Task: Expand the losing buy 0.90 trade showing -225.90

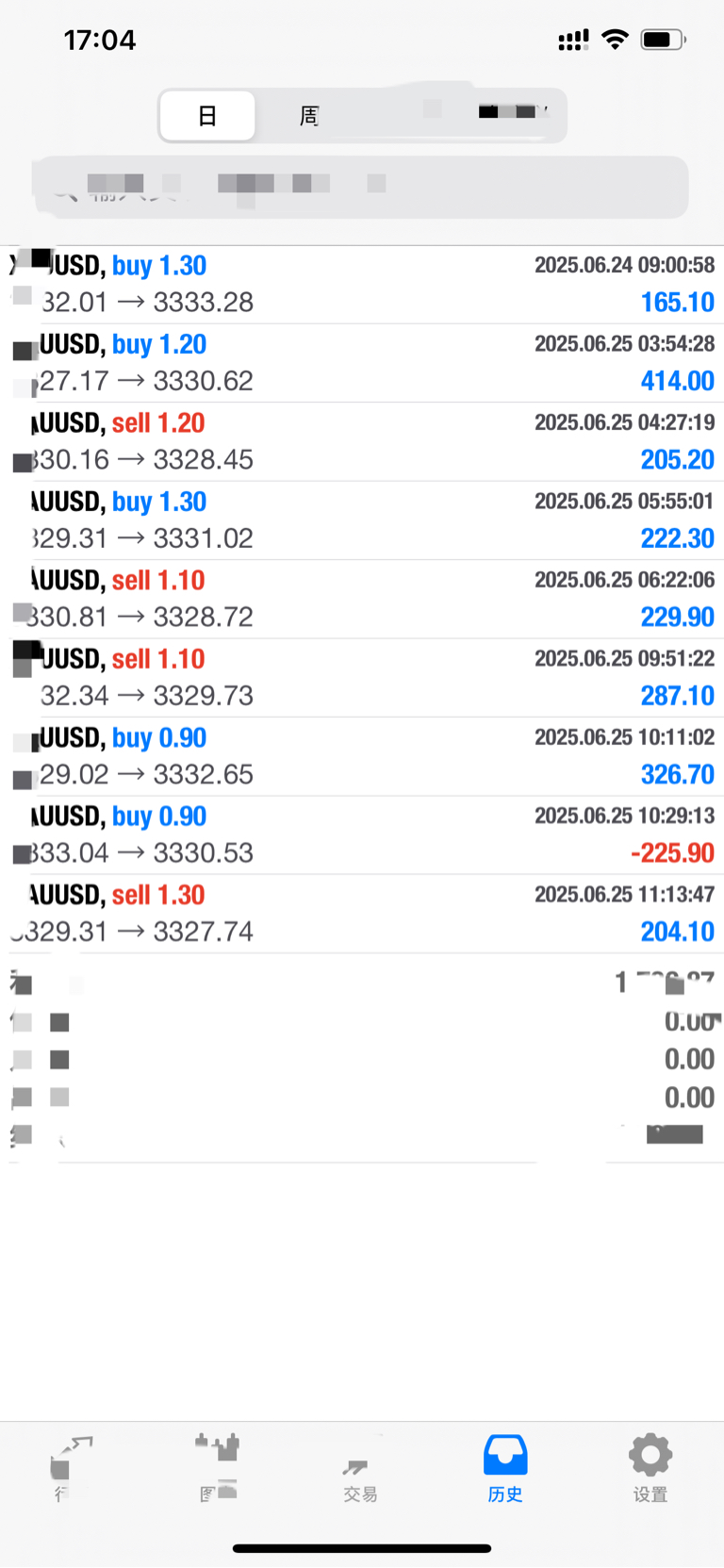Action: click(x=362, y=835)
